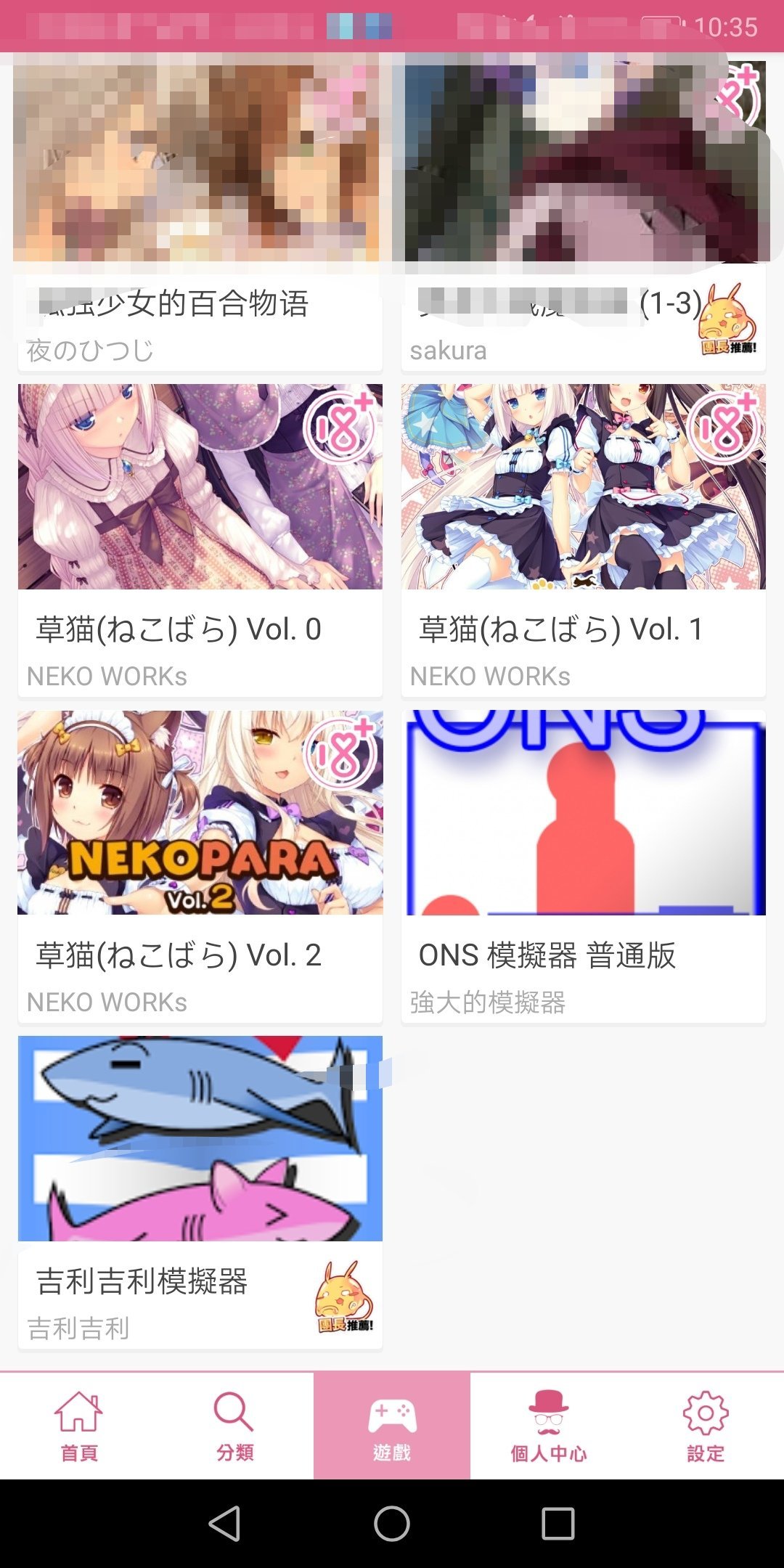Open the 草猫(ねこぱら) Vol. 1 card
Image resolution: width=784 pixels, height=1568 pixels.
coord(583,539)
